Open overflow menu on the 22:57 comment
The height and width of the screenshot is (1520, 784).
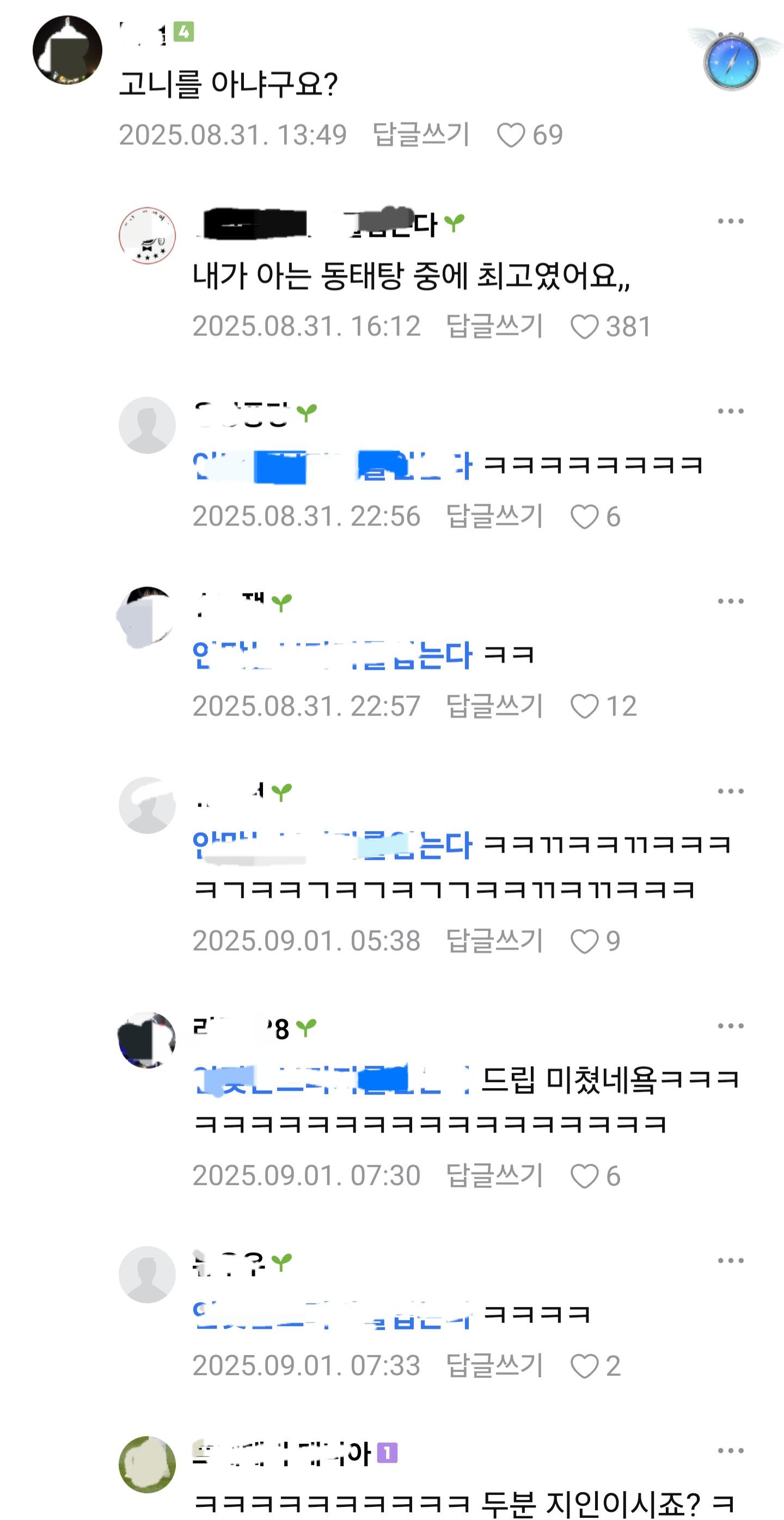[730, 601]
